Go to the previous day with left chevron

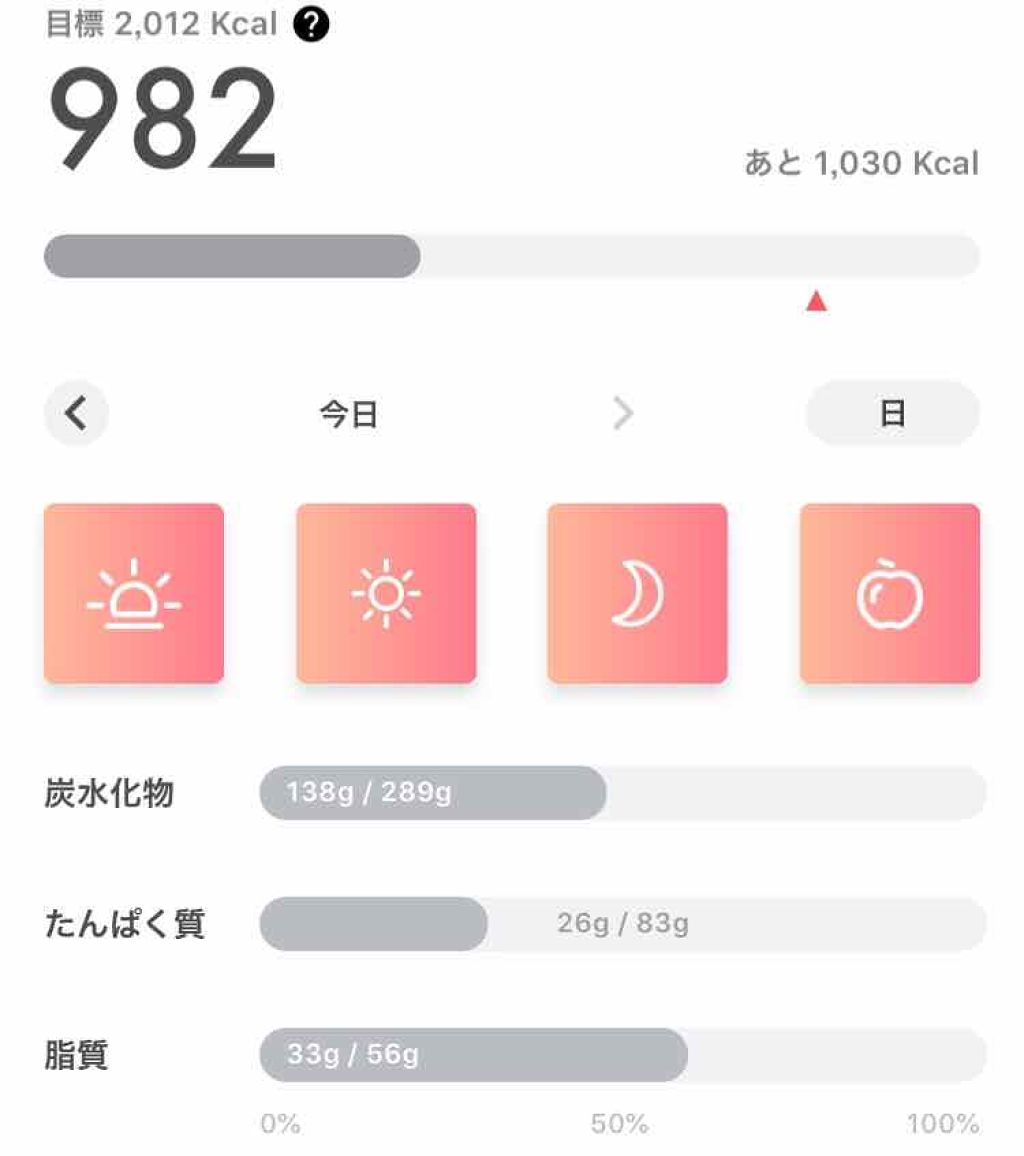click(x=76, y=413)
